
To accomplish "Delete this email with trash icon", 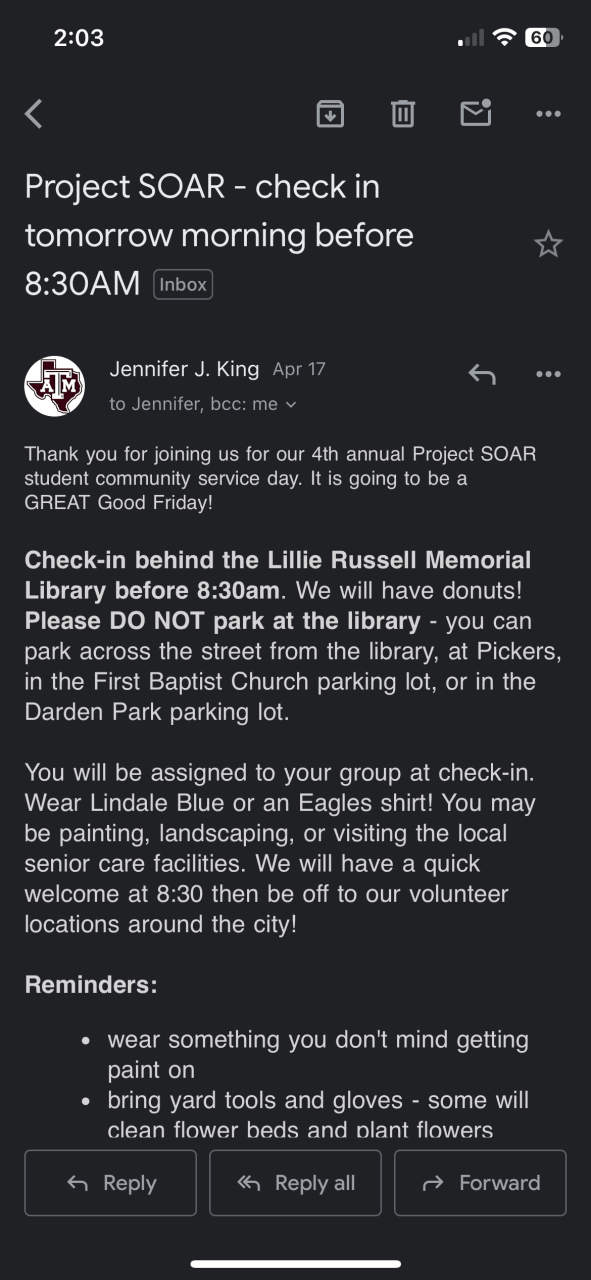I will (403, 114).
